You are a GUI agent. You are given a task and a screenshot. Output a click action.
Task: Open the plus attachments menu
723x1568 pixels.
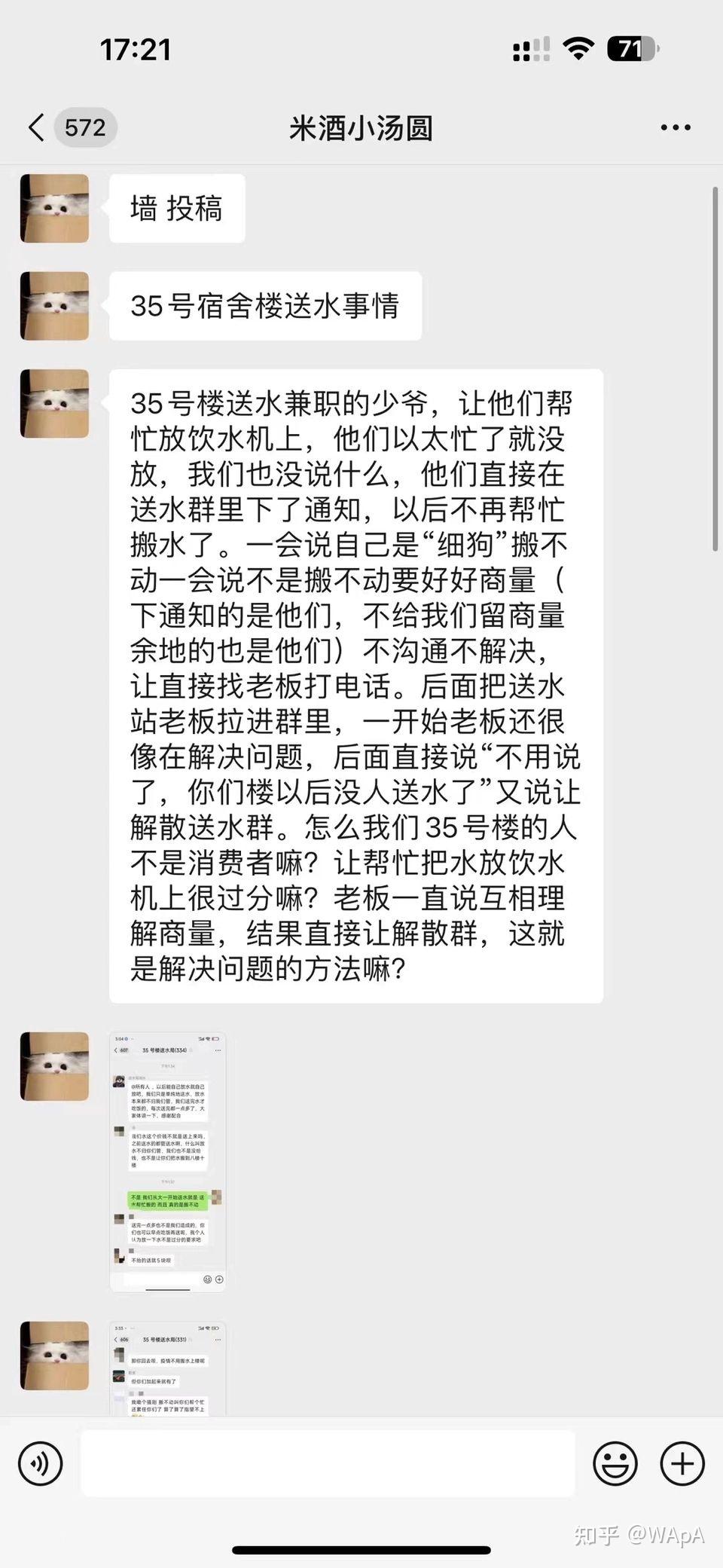point(682,1463)
